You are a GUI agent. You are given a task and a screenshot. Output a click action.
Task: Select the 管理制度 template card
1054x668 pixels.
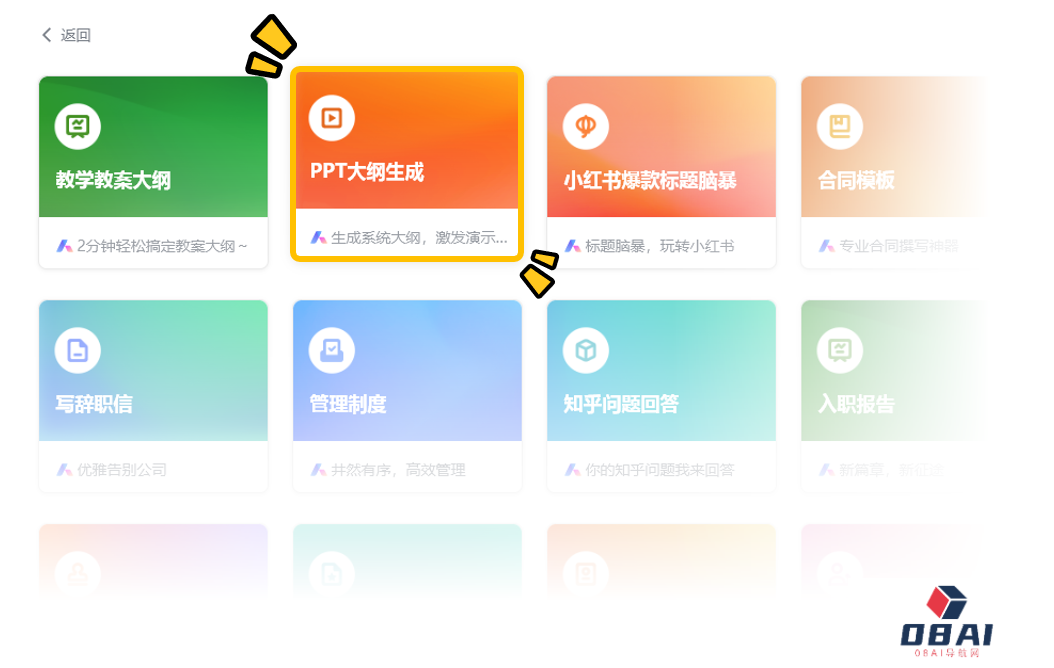[x=407, y=395]
